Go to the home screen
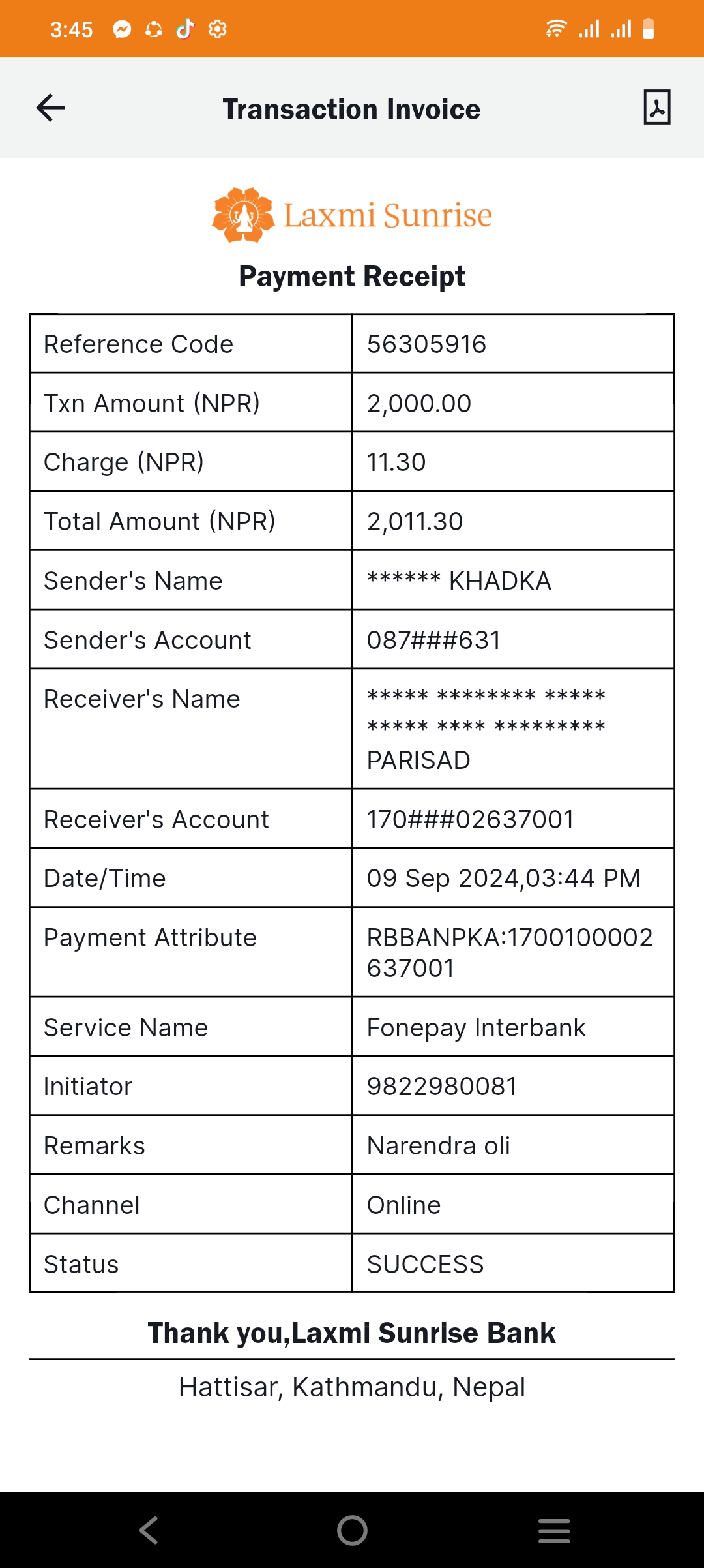Viewport: 704px width, 1568px height. tap(352, 1530)
